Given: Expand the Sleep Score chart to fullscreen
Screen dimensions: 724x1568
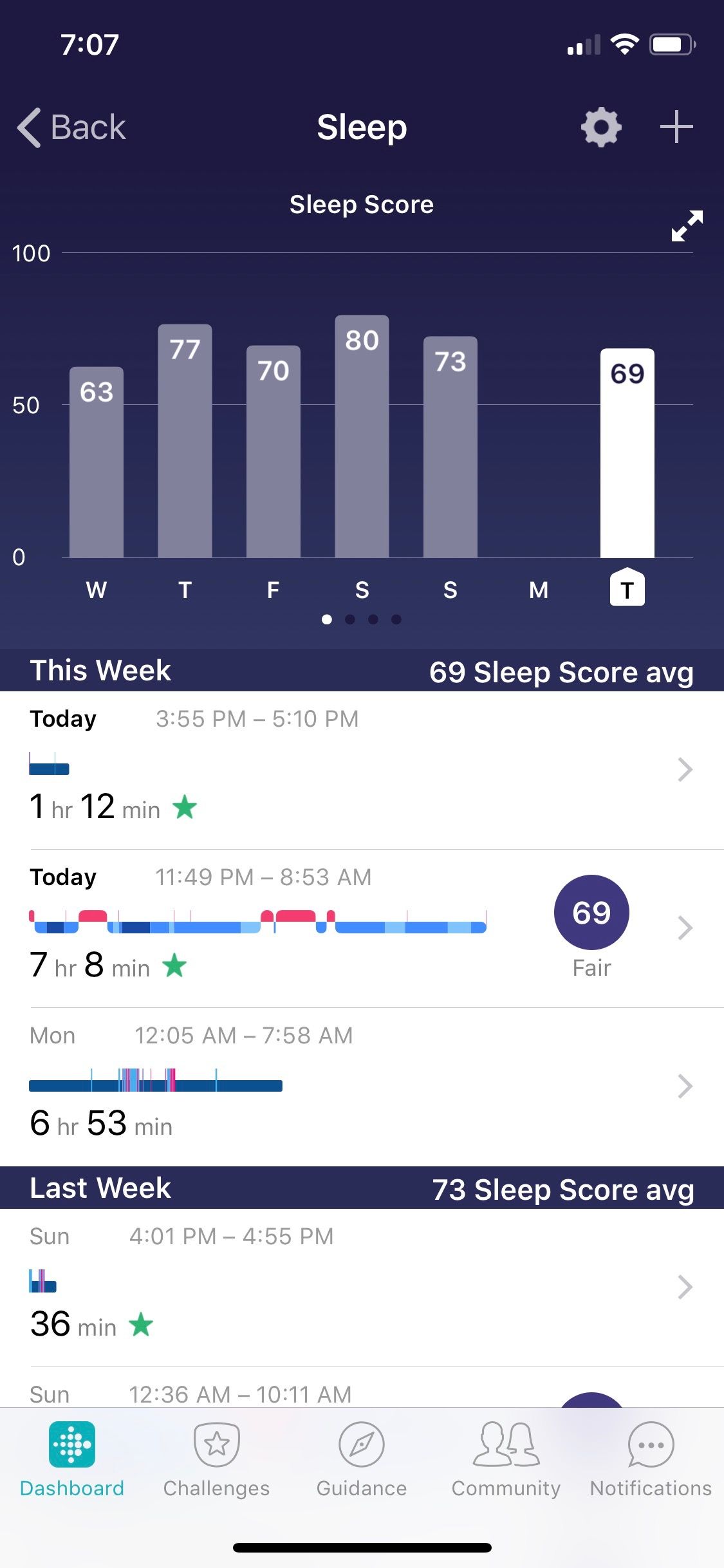Looking at the screenshot, I should (x=687, y=226).
